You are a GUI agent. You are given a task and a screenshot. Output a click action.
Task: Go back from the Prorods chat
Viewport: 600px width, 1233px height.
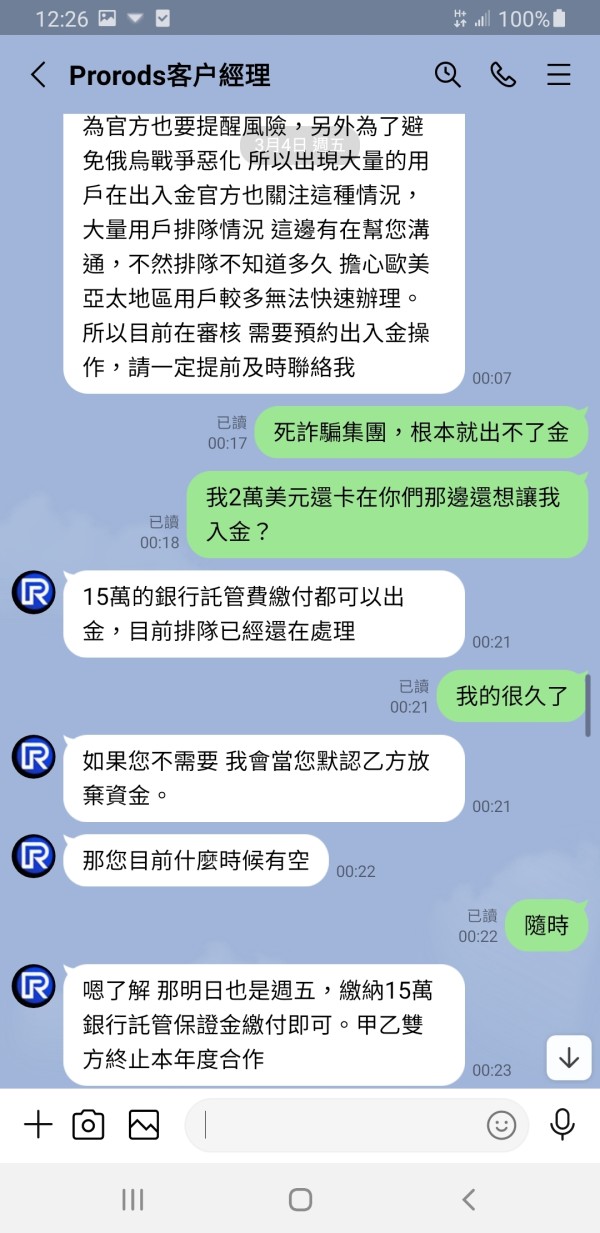point(38,75)
